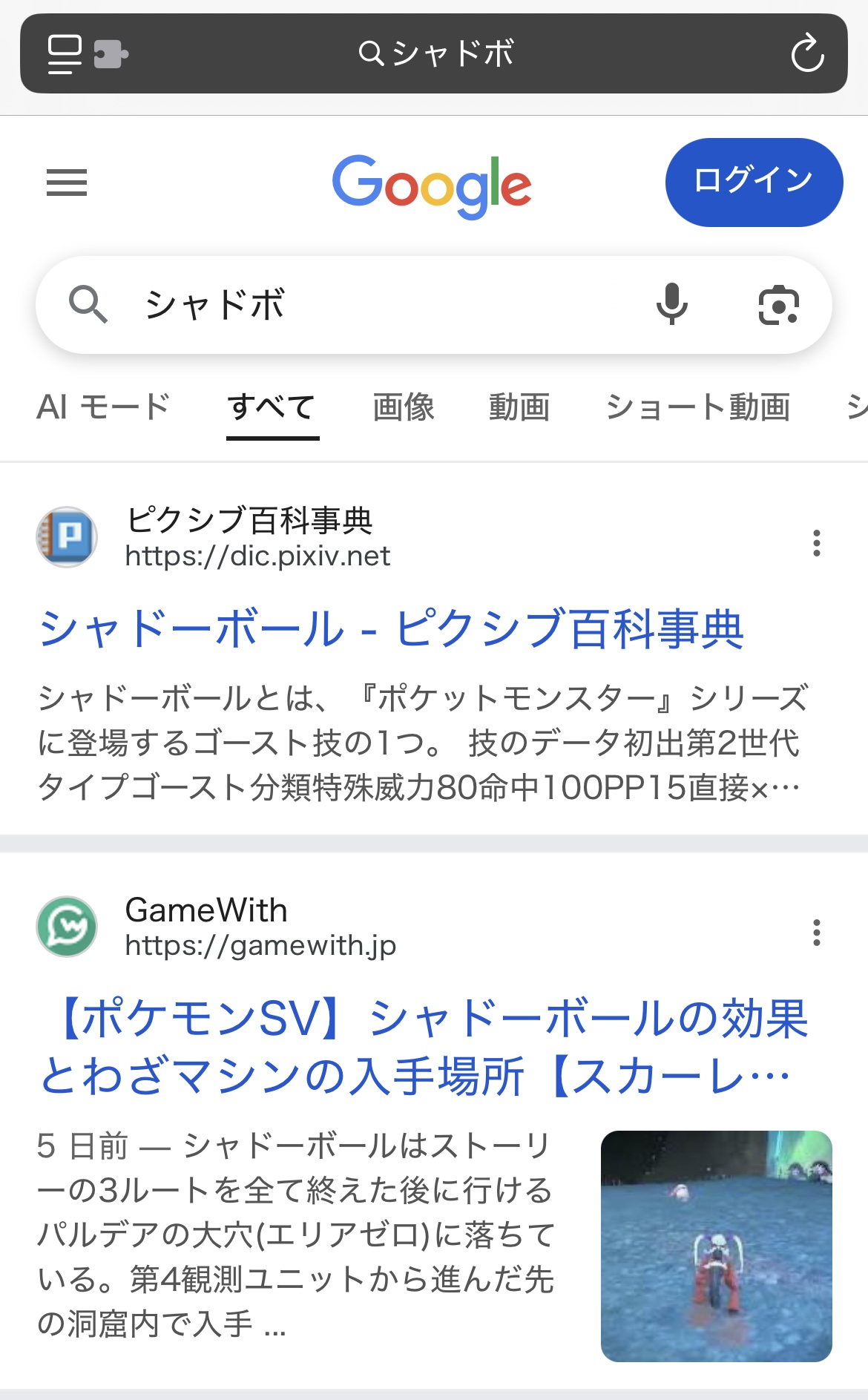This screenshot has height=1400, width=868.
Task: Open the GameWith result thumbnail image
Action: (716, 1246)
